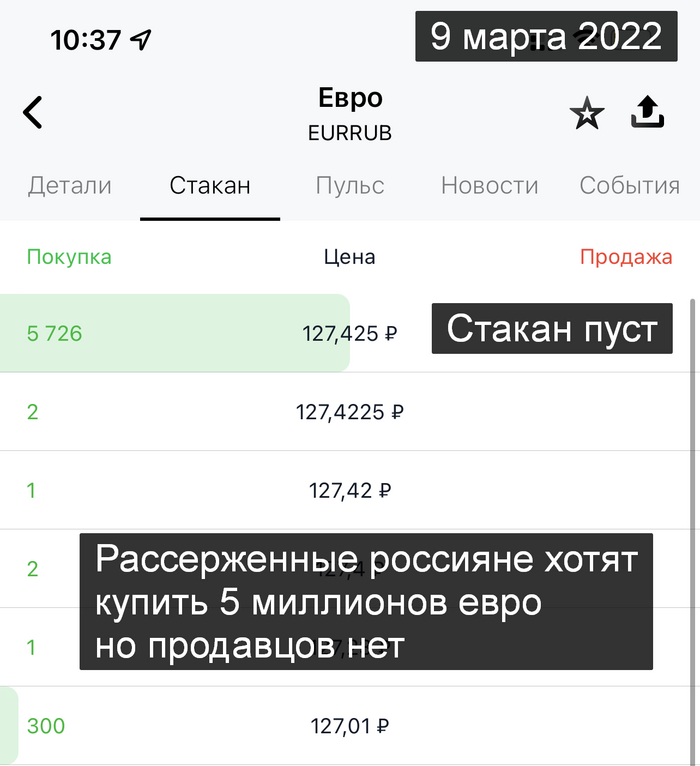Share the Евро instrument
Viewport: 700px width, 766px height.
click(647, 113)
